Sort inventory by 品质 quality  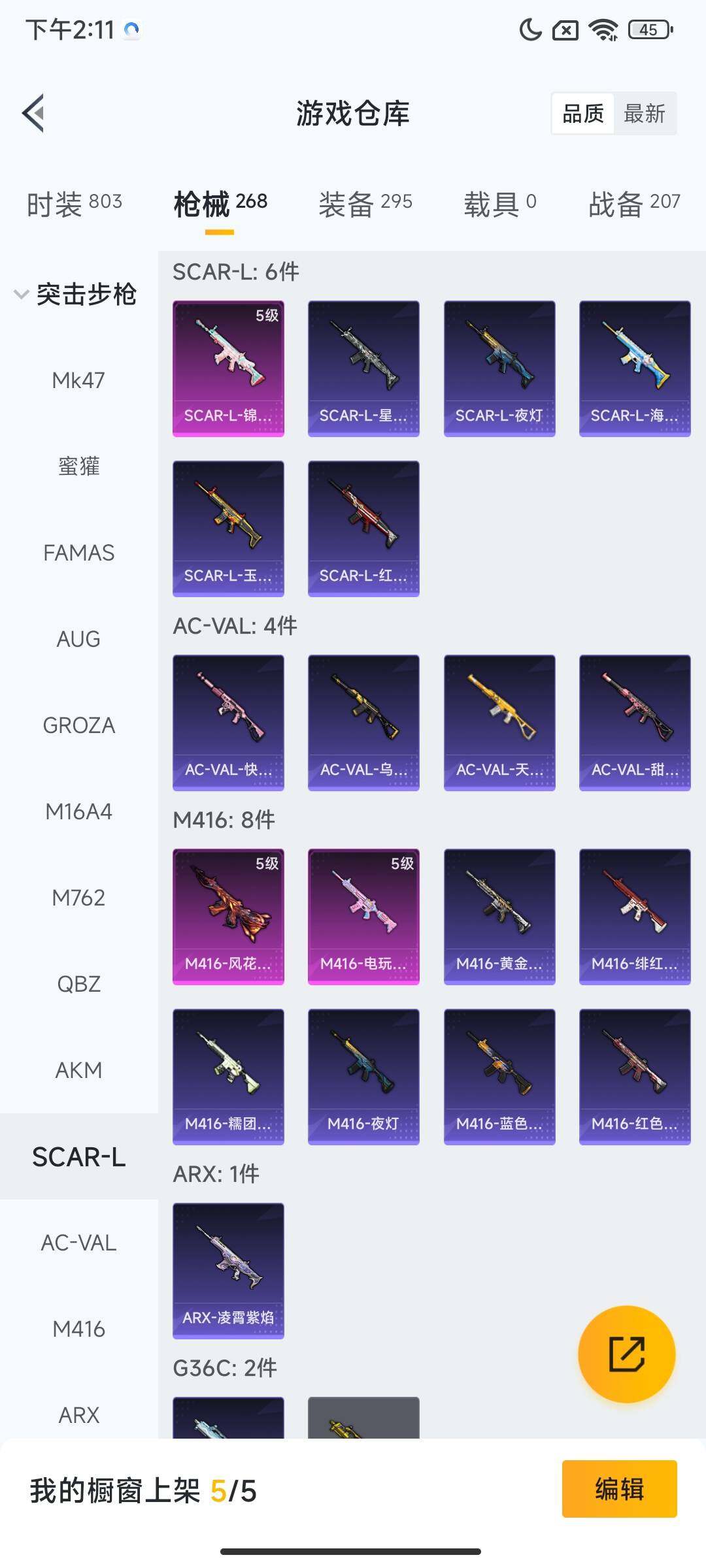[x=583, y=113]
